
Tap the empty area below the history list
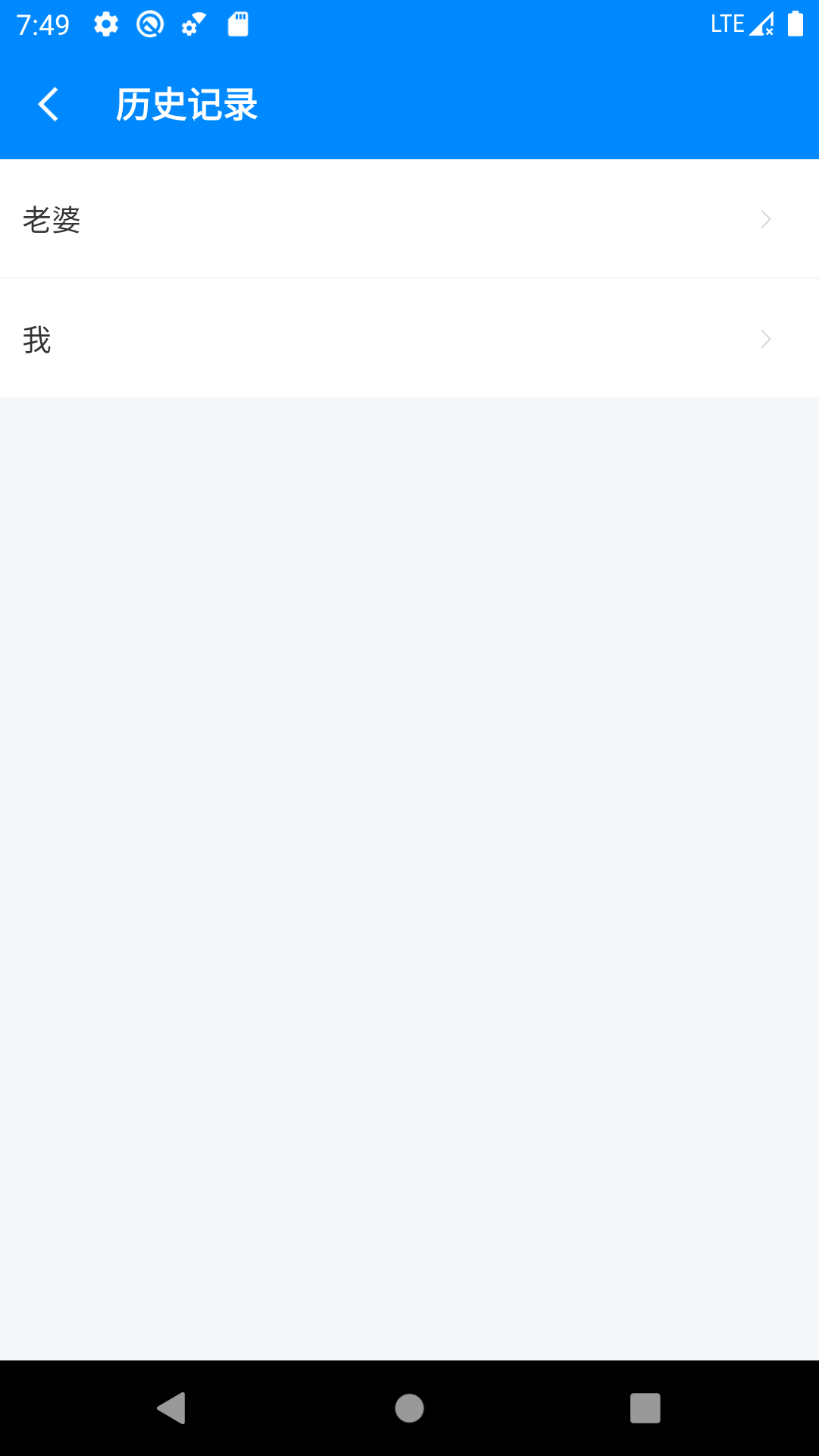[409, 834]
